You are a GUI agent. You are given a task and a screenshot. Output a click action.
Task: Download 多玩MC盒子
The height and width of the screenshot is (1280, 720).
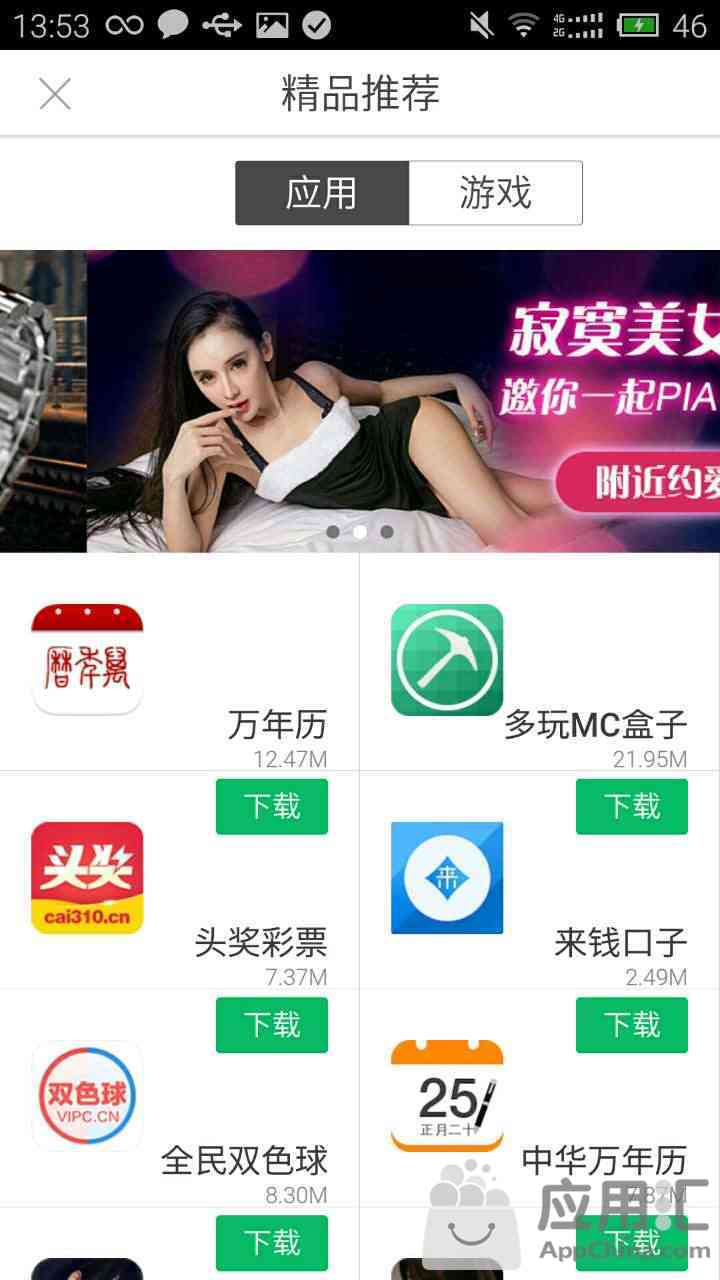click(632, 806)
